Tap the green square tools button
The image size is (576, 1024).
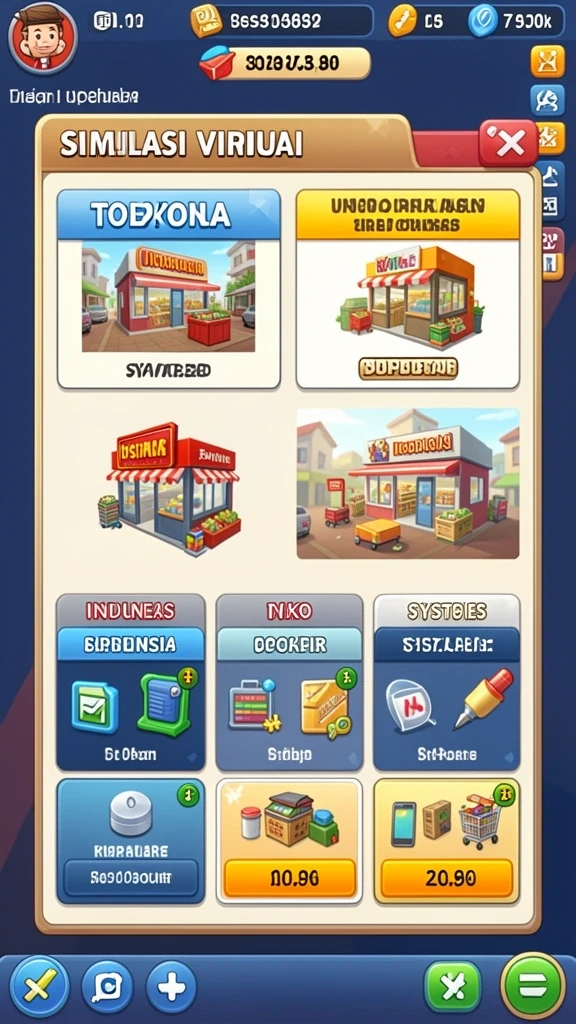(x=453, y=986)
